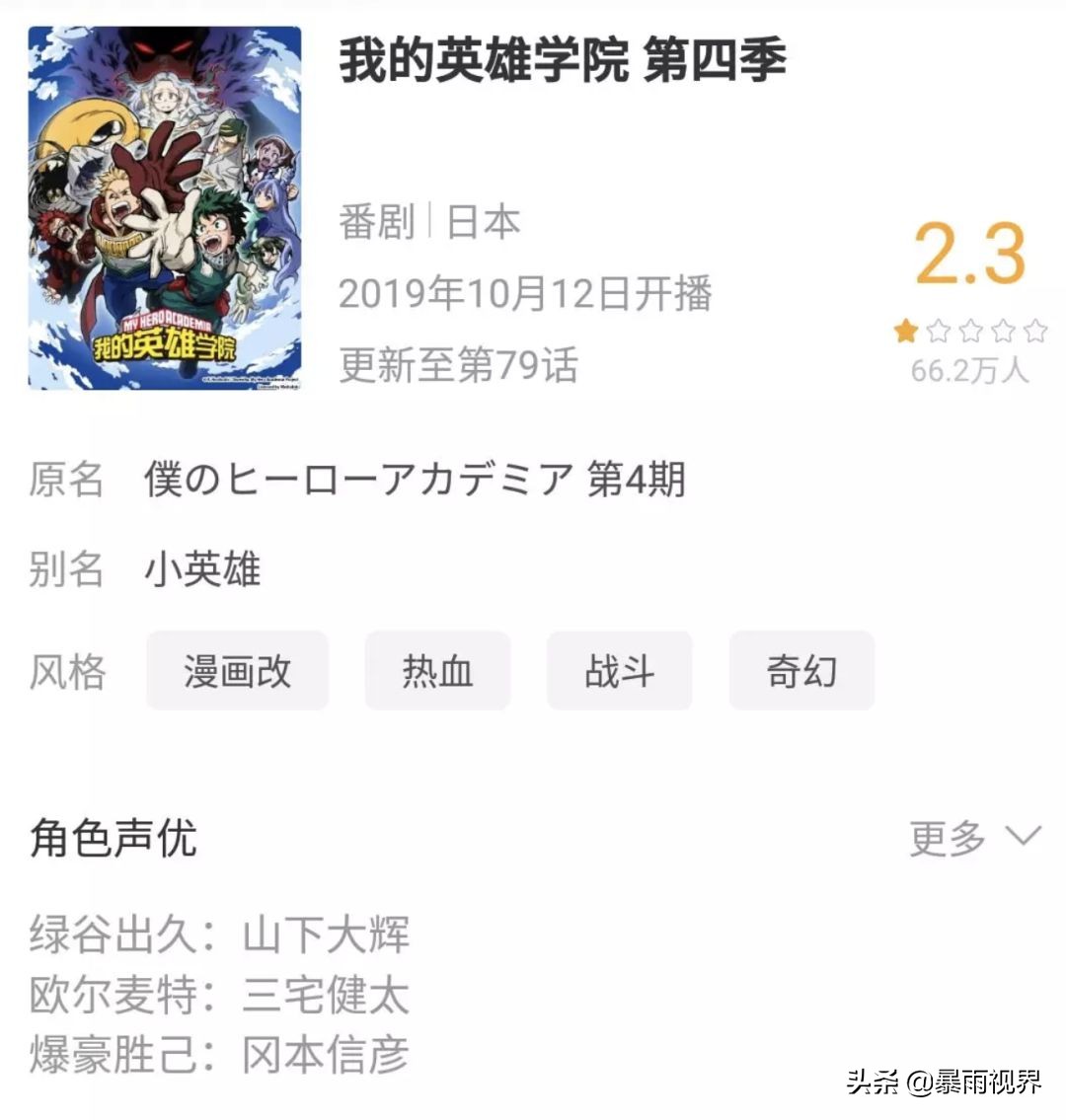This screenshot has width=1066, height=1120.
Task: Toggle the 奇幻 genre tag
Action: (802, 671)
